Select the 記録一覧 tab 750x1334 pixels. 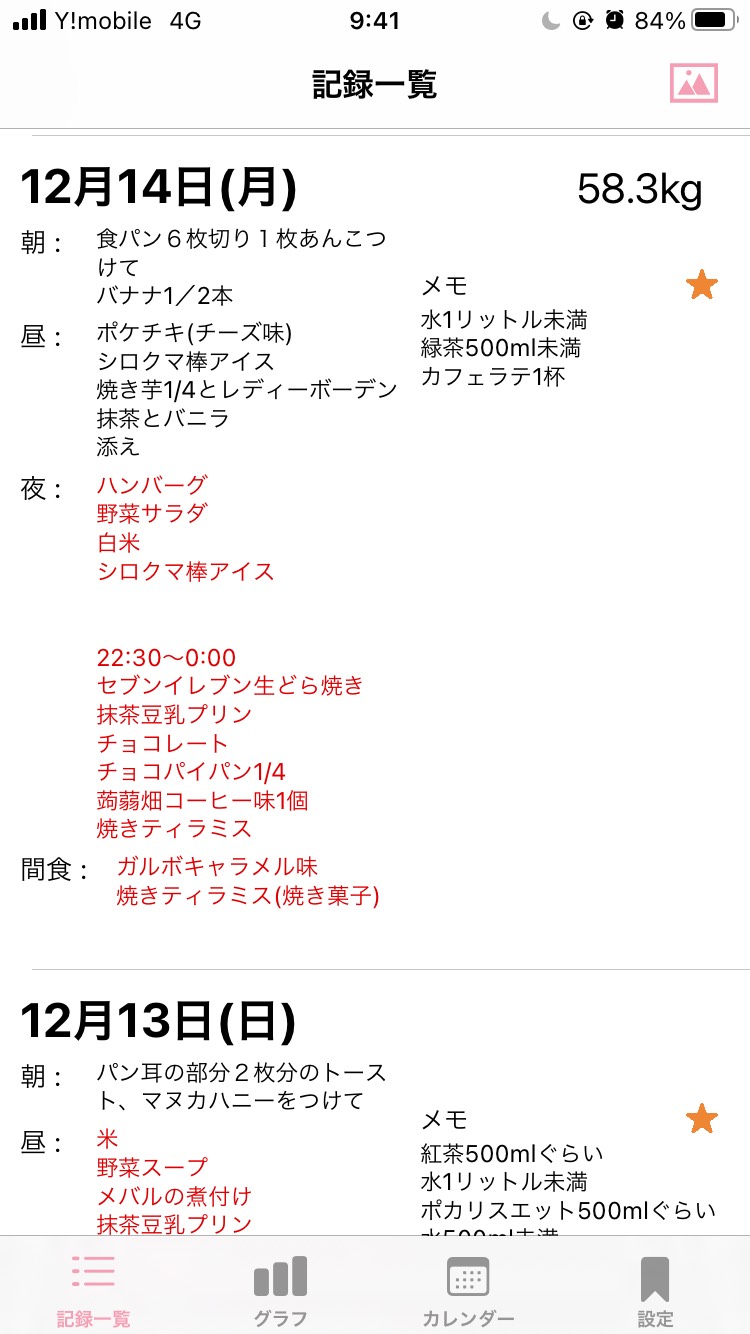(93, 1291)
